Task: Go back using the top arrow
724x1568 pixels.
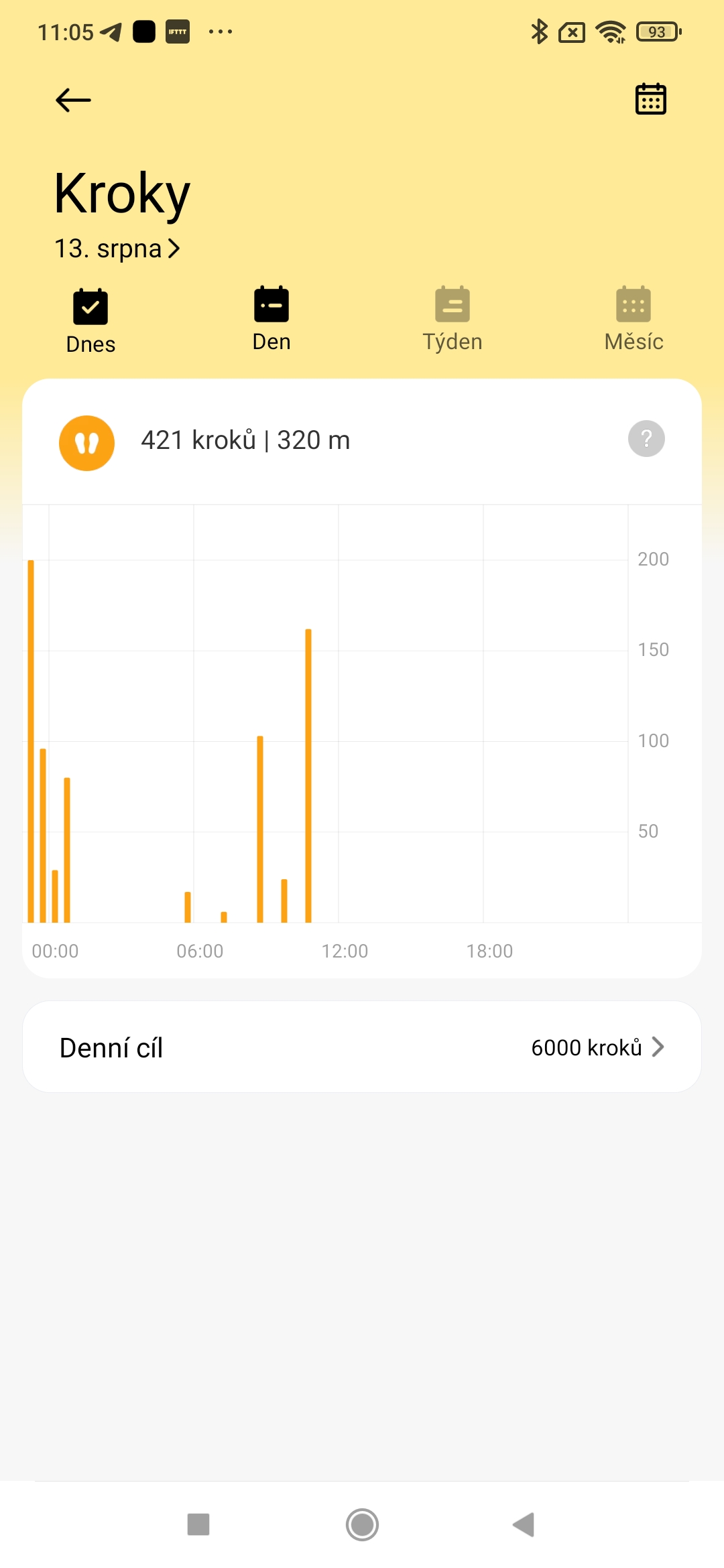Action: pos(73,101)
